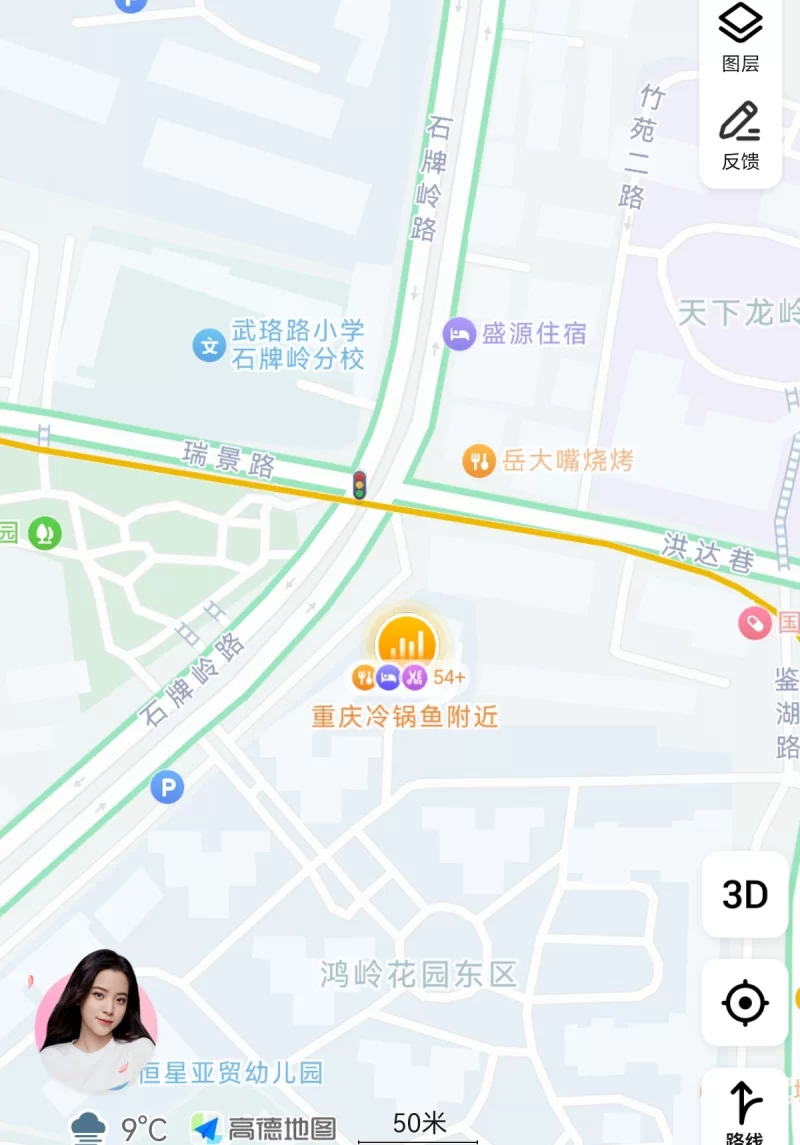Viewport: 800px width, 1145px height.
Task: Open the 重庆冷锅鱼附近 place label
Action: tap(404, 718)
